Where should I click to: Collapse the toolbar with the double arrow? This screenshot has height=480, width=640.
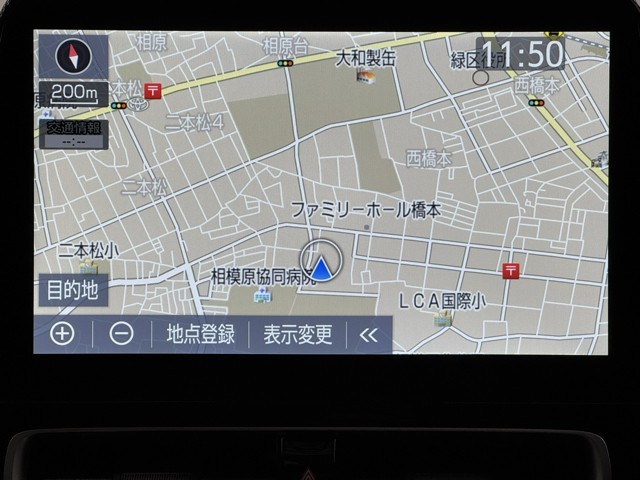[x=368, y=334]
